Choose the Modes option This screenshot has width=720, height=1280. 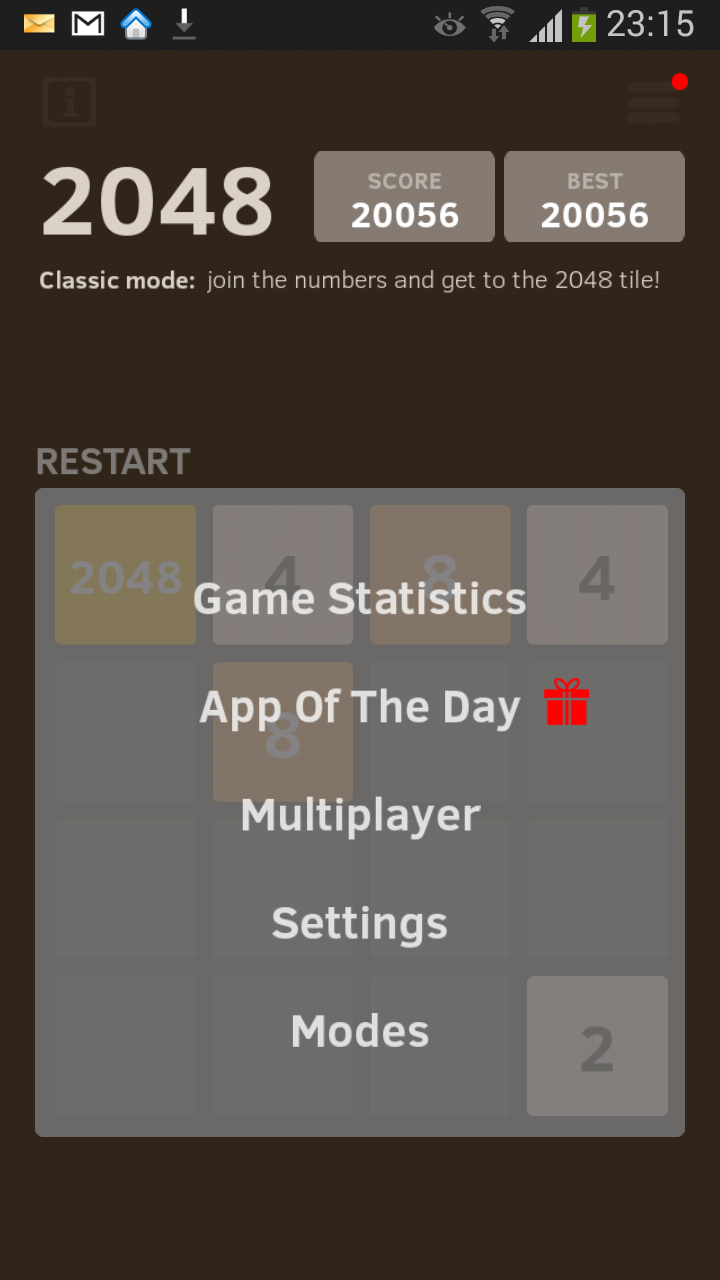pos(360,1031)
